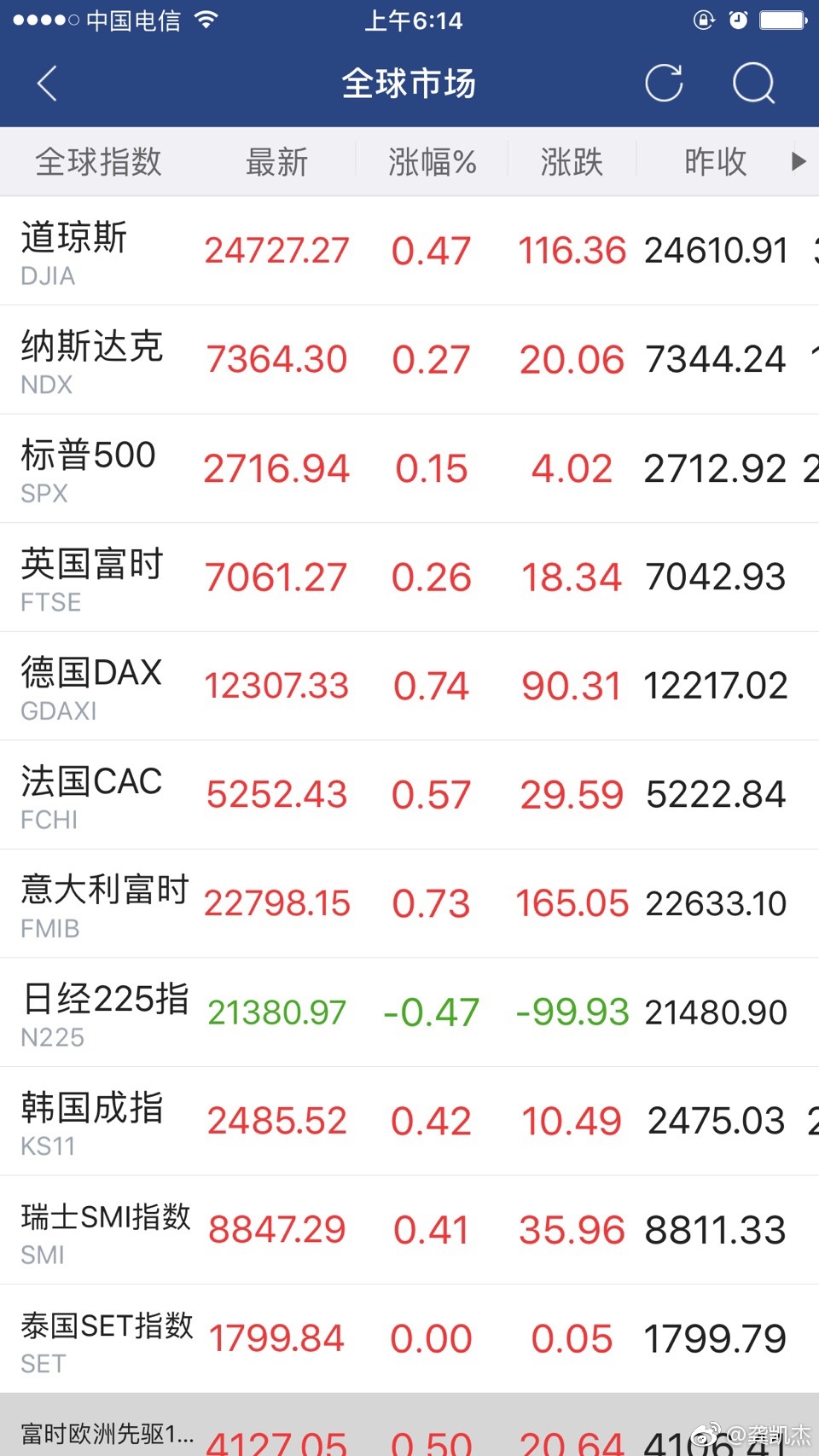Open the 瑞士SMI指数 row
The image size is (819, 1456).
(409, 1230)
